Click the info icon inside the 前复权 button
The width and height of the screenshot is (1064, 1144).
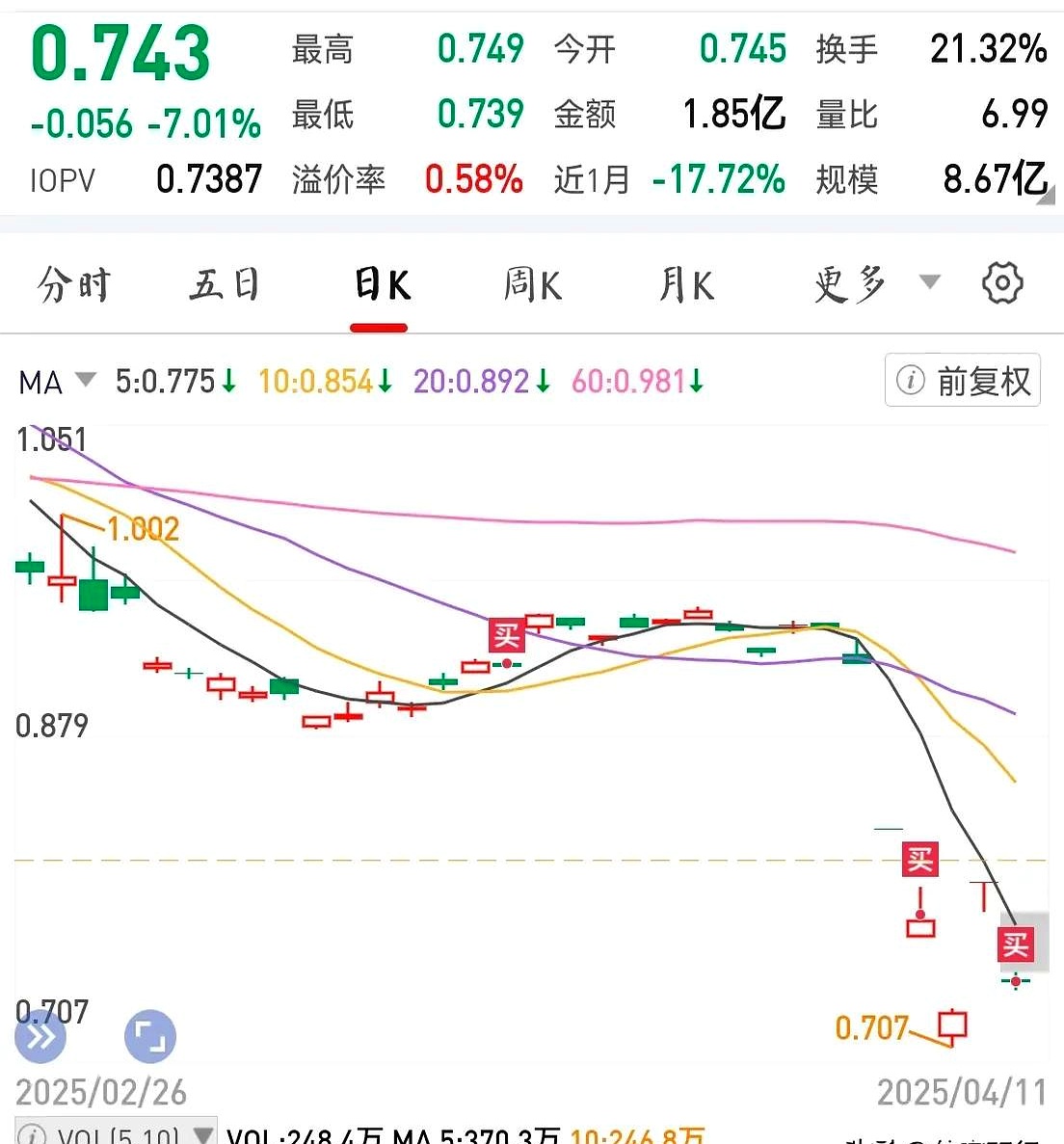[x=911, y=380]
